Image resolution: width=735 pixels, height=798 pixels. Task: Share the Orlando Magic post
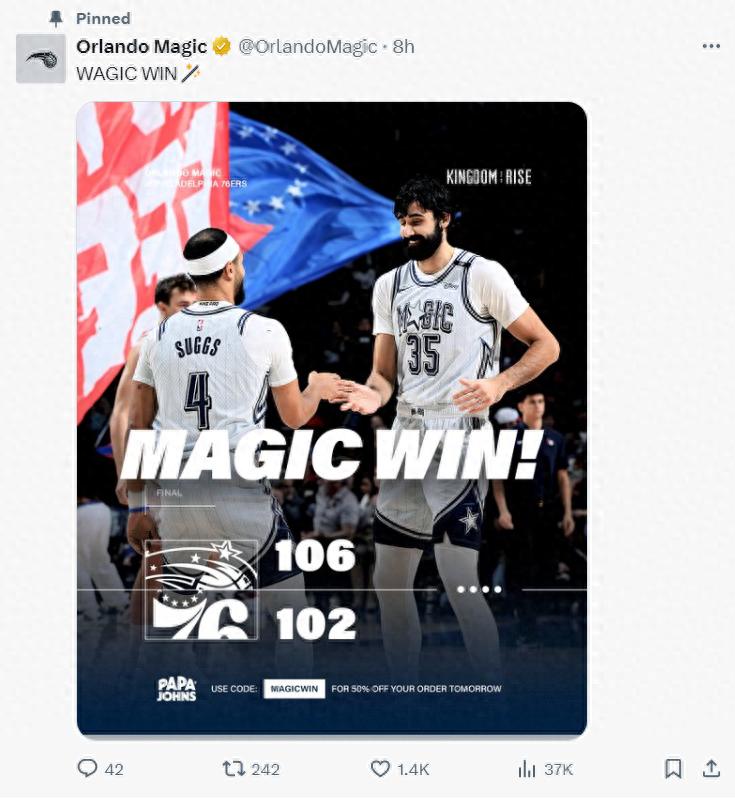711,768
